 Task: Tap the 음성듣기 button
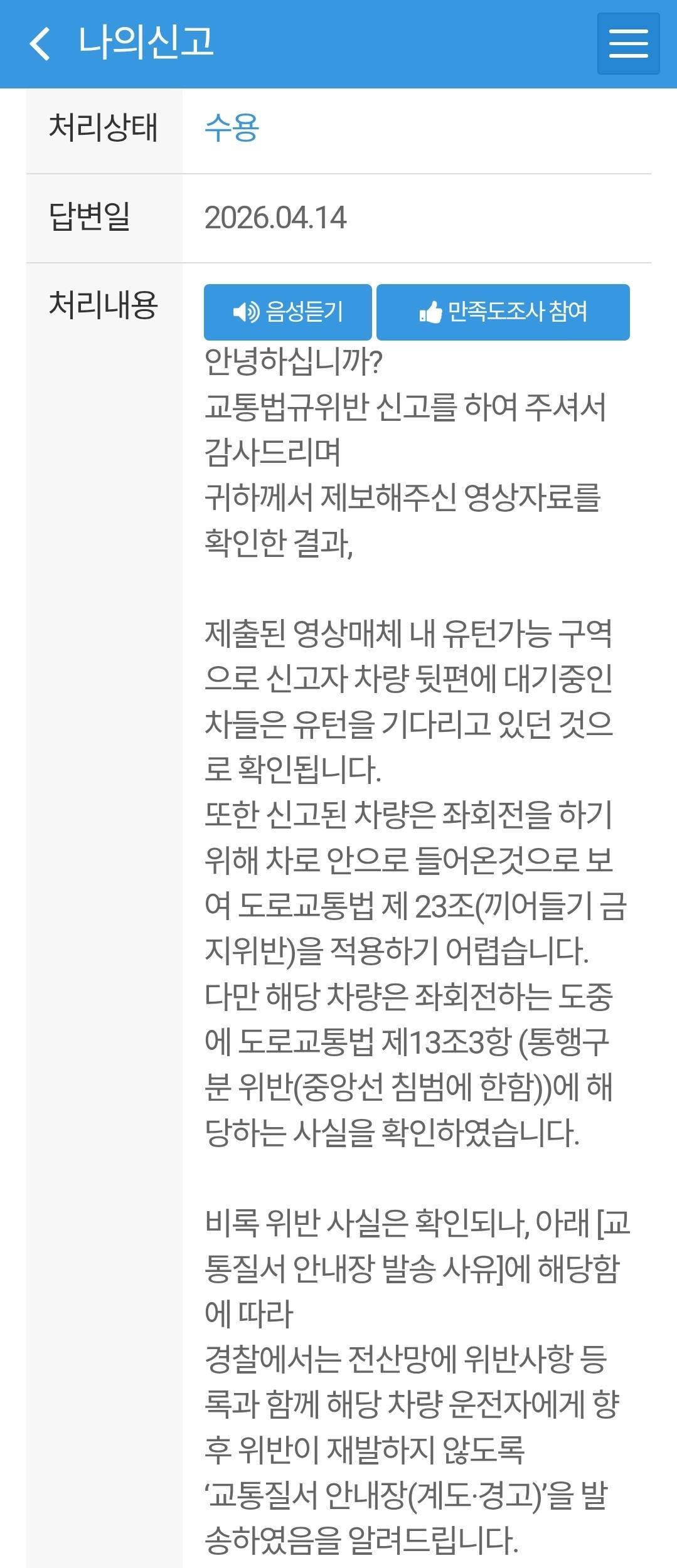pyautogui.click(x=288, y=312)
